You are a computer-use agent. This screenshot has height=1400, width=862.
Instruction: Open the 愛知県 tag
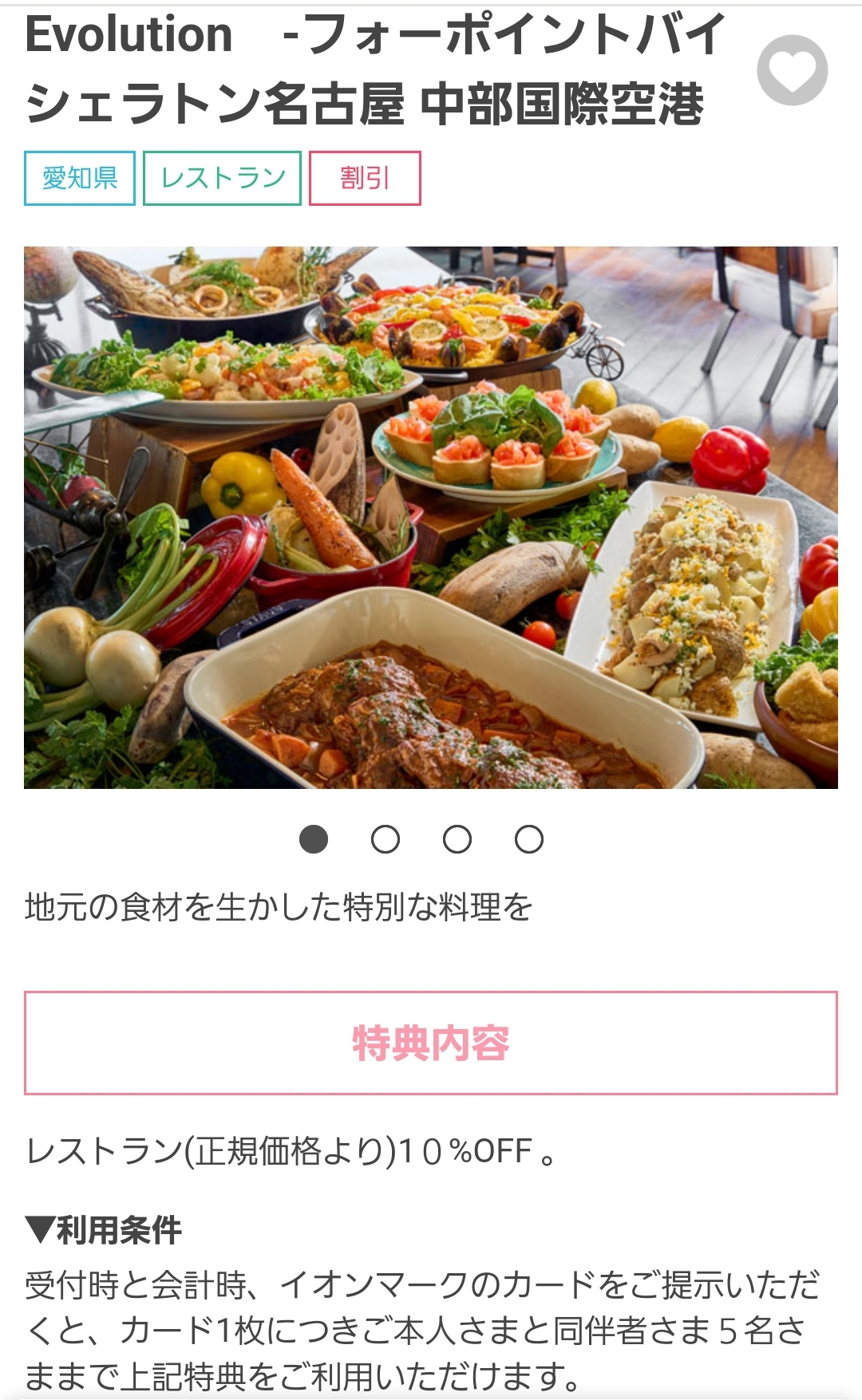point(80,178)
